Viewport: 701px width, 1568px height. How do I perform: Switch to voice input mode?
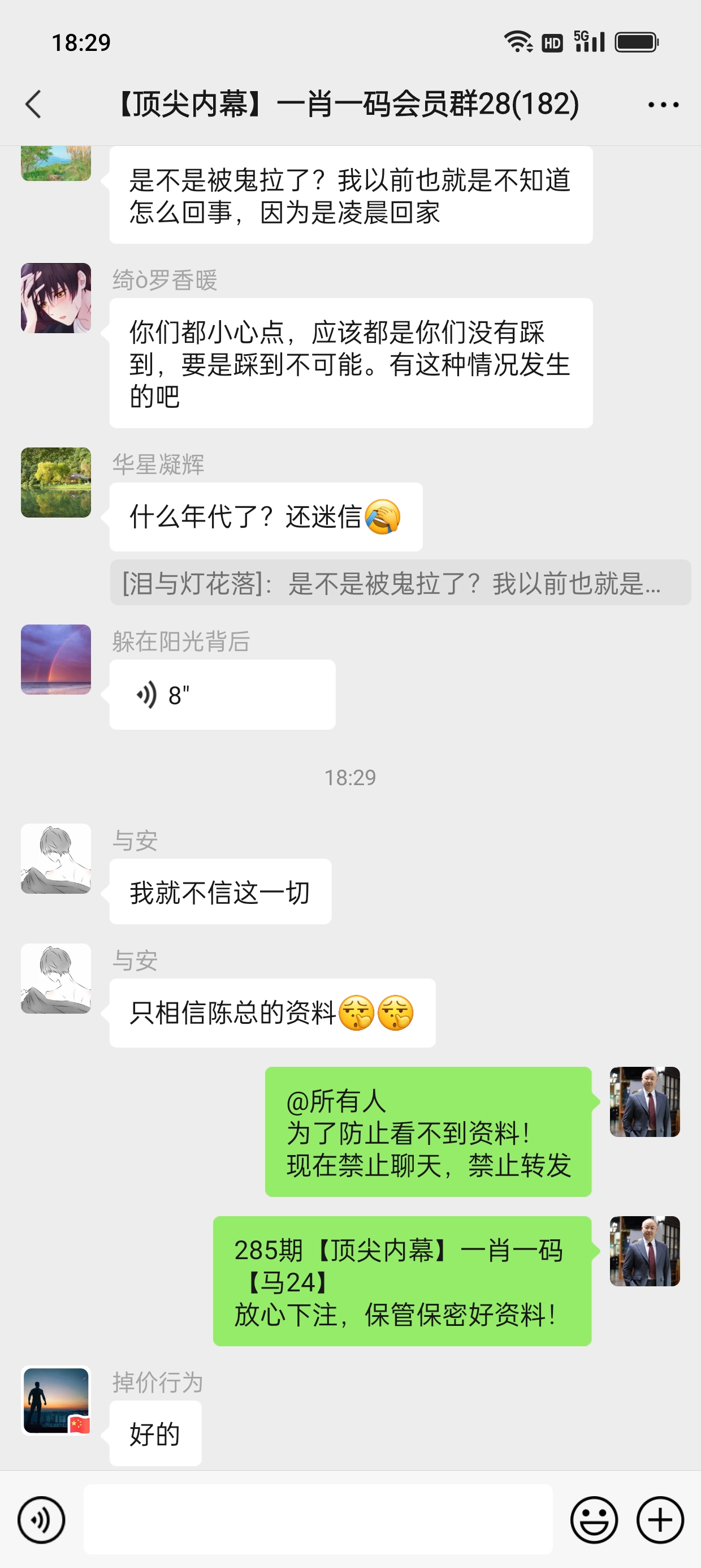click(x=41, y=1520)
